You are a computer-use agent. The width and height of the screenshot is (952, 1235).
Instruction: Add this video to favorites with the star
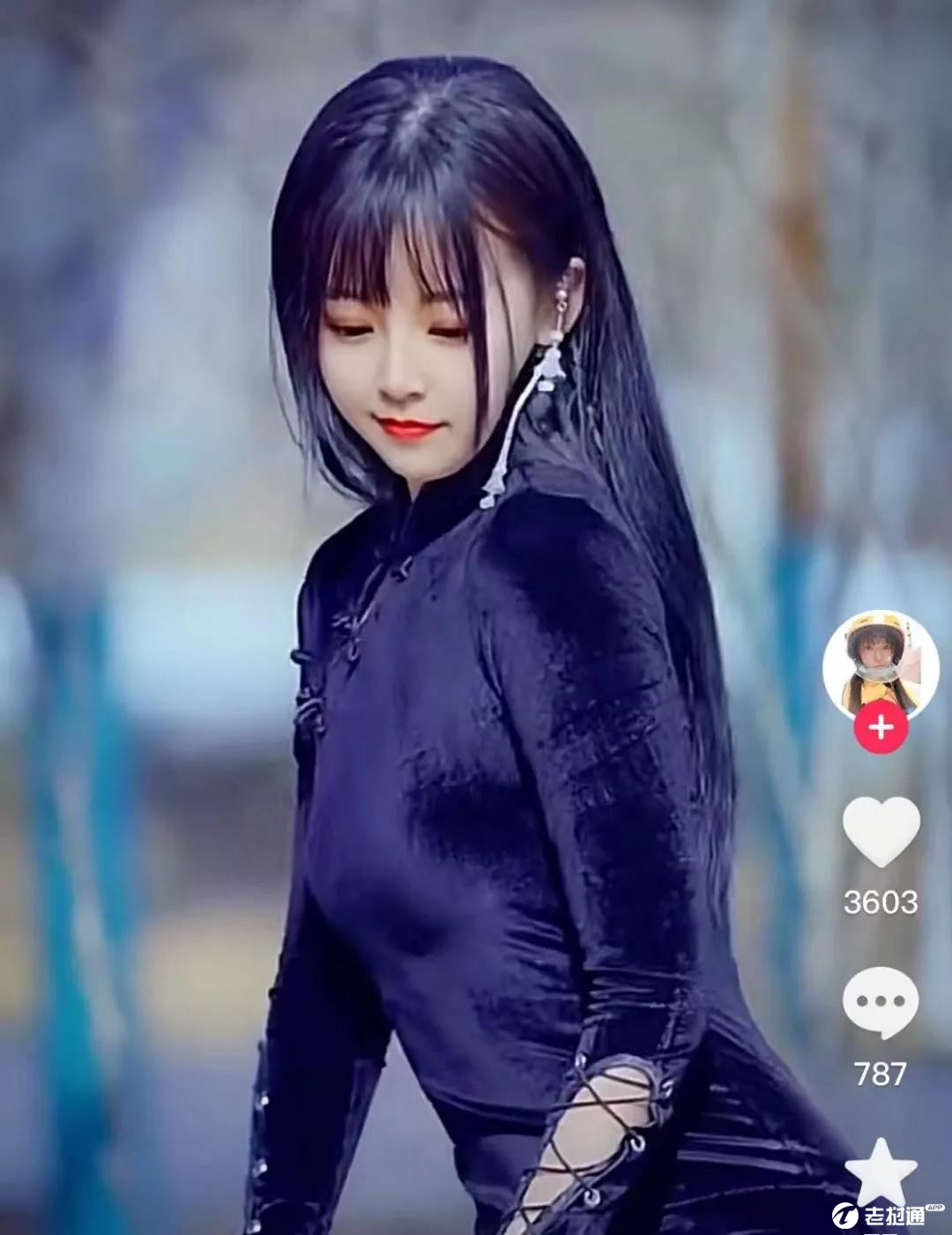pos(881,1172)
